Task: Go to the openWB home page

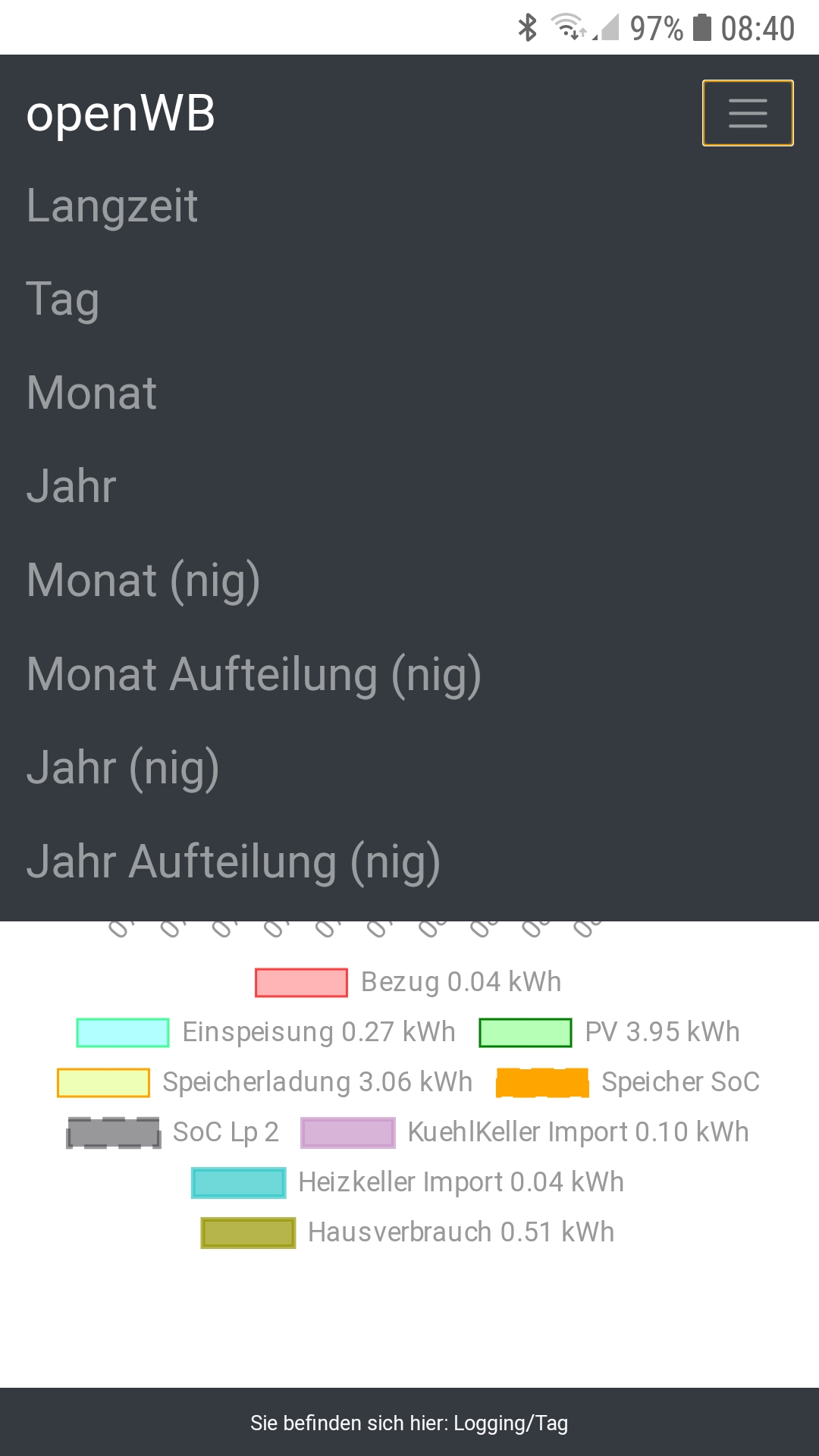Action: click(121, 114)
